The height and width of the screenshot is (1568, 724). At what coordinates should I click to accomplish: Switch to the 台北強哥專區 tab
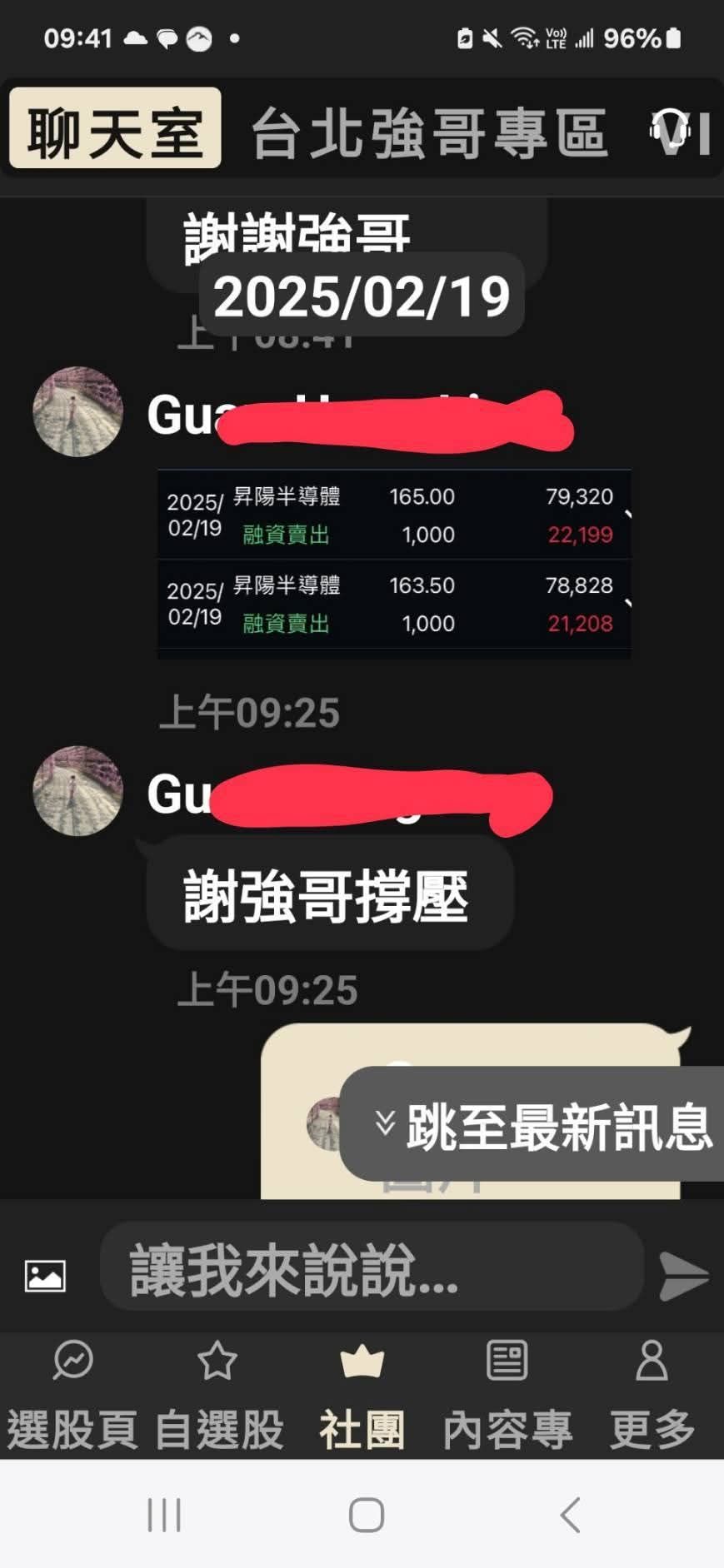click(429, 132)
